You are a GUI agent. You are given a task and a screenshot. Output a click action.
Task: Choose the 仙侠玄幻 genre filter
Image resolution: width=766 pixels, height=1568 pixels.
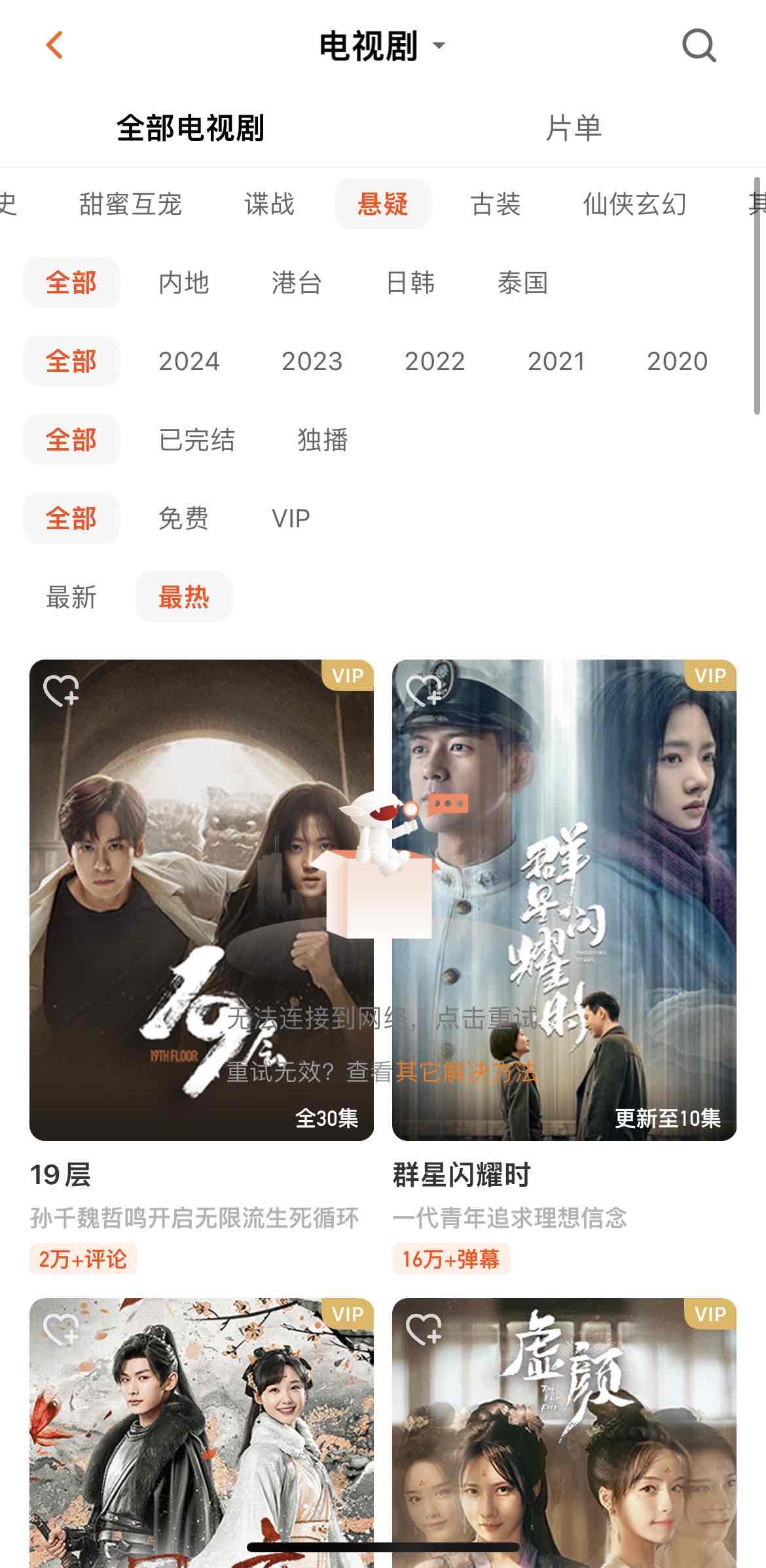coord(634,204)
